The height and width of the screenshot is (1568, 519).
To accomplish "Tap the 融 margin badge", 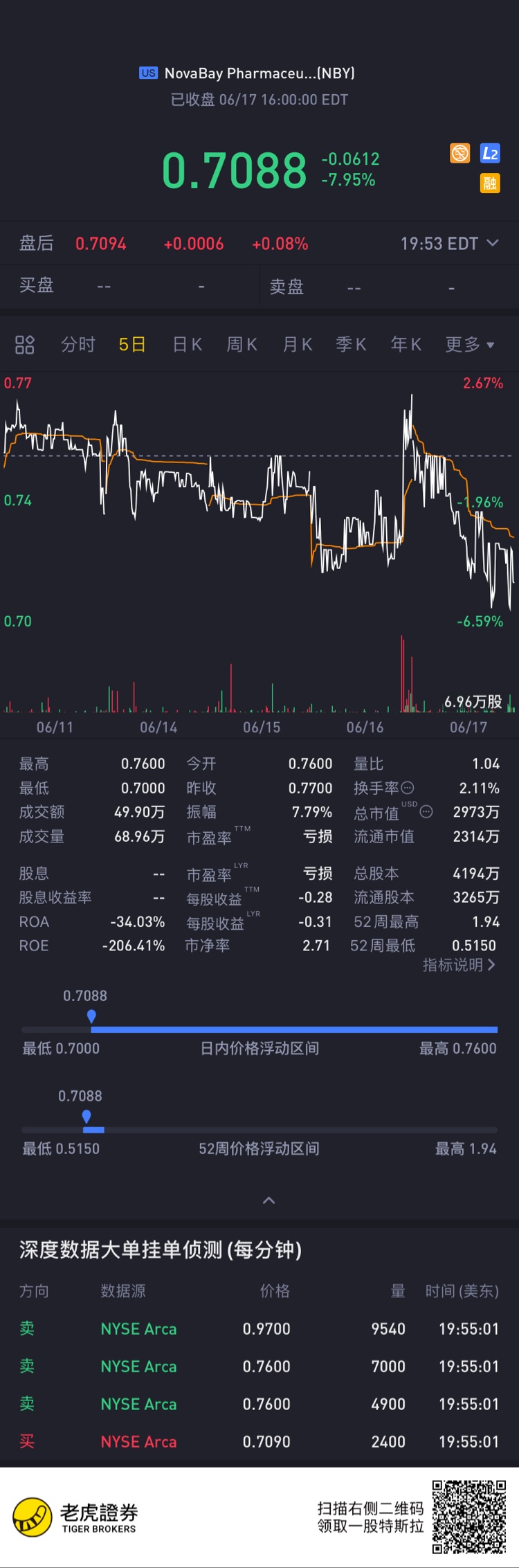I will tap(490, 183).
